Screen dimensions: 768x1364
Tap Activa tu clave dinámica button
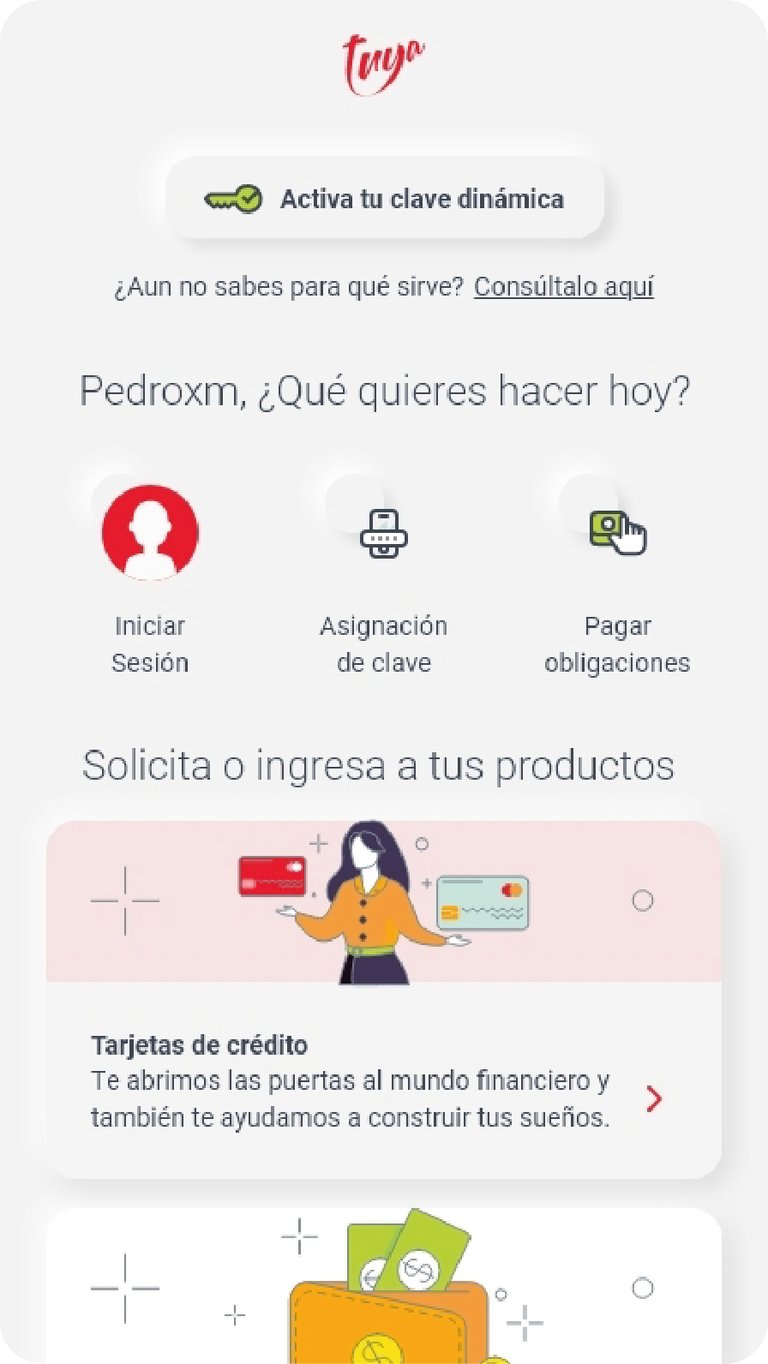384,199
